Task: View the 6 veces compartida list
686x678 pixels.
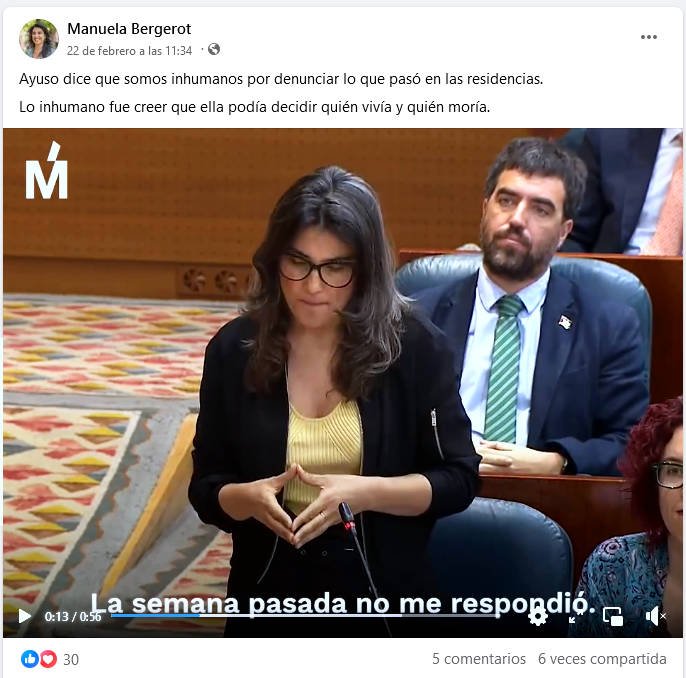Action: 601,659
